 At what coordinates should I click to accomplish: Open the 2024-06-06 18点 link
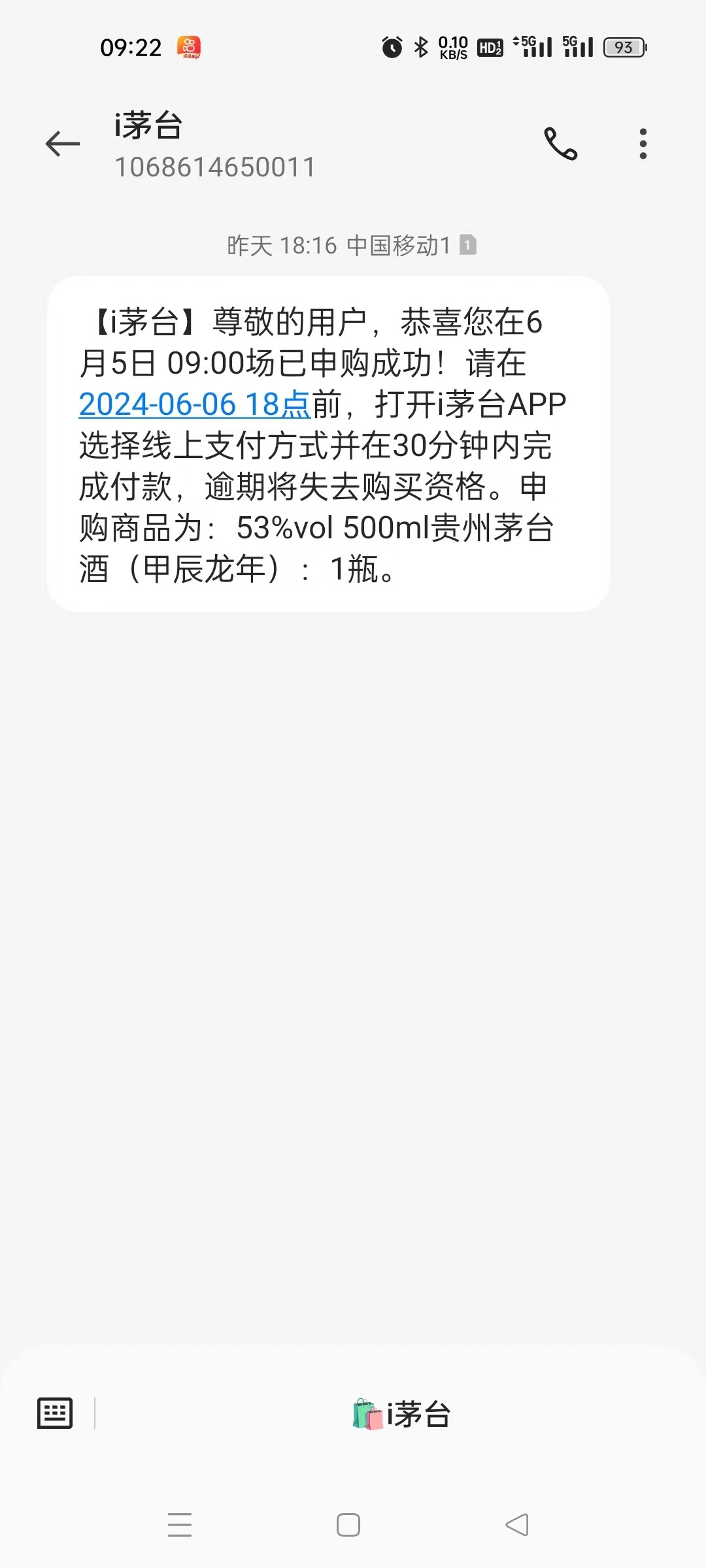click(193, 404)
